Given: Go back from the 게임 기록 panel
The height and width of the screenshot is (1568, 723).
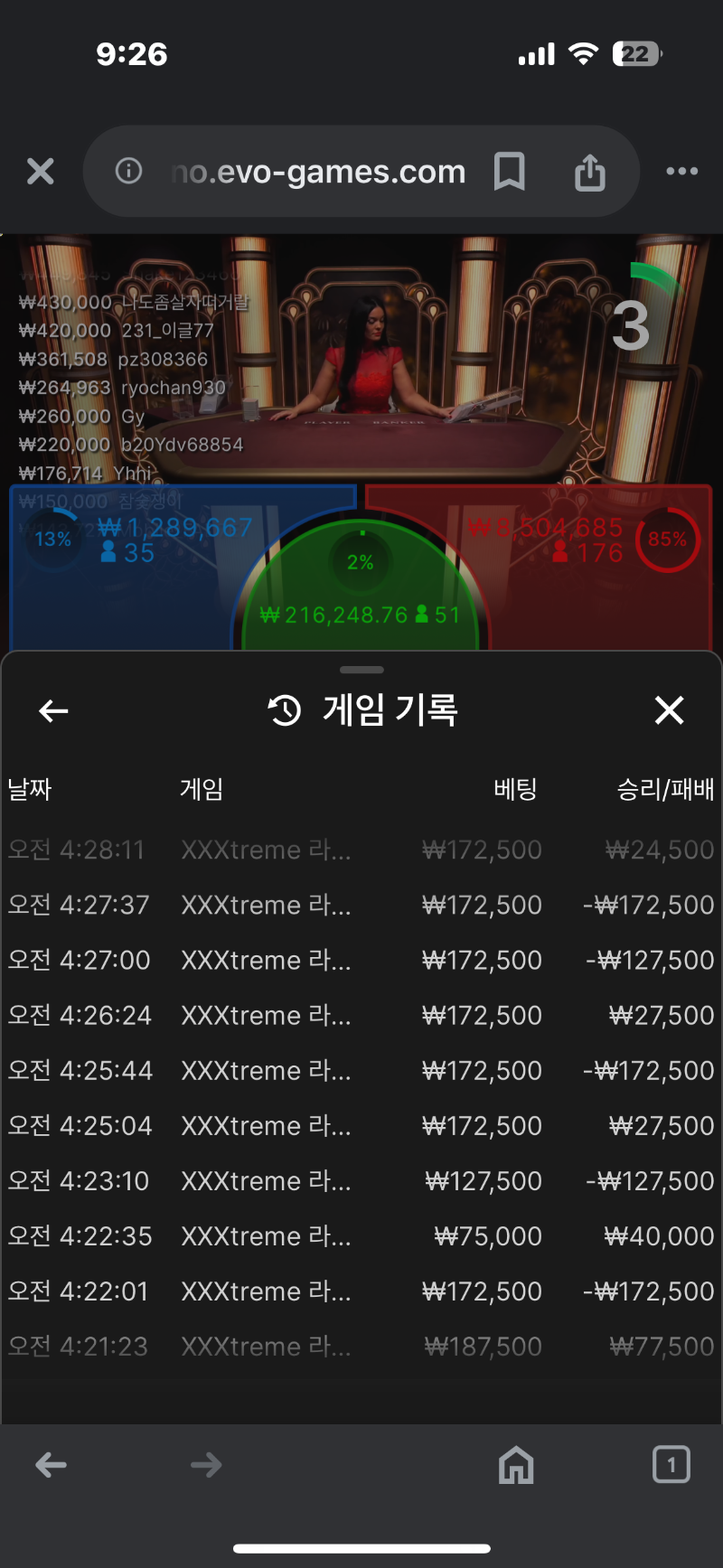Looking at the screenshot, I should click(x=53, y=711).
